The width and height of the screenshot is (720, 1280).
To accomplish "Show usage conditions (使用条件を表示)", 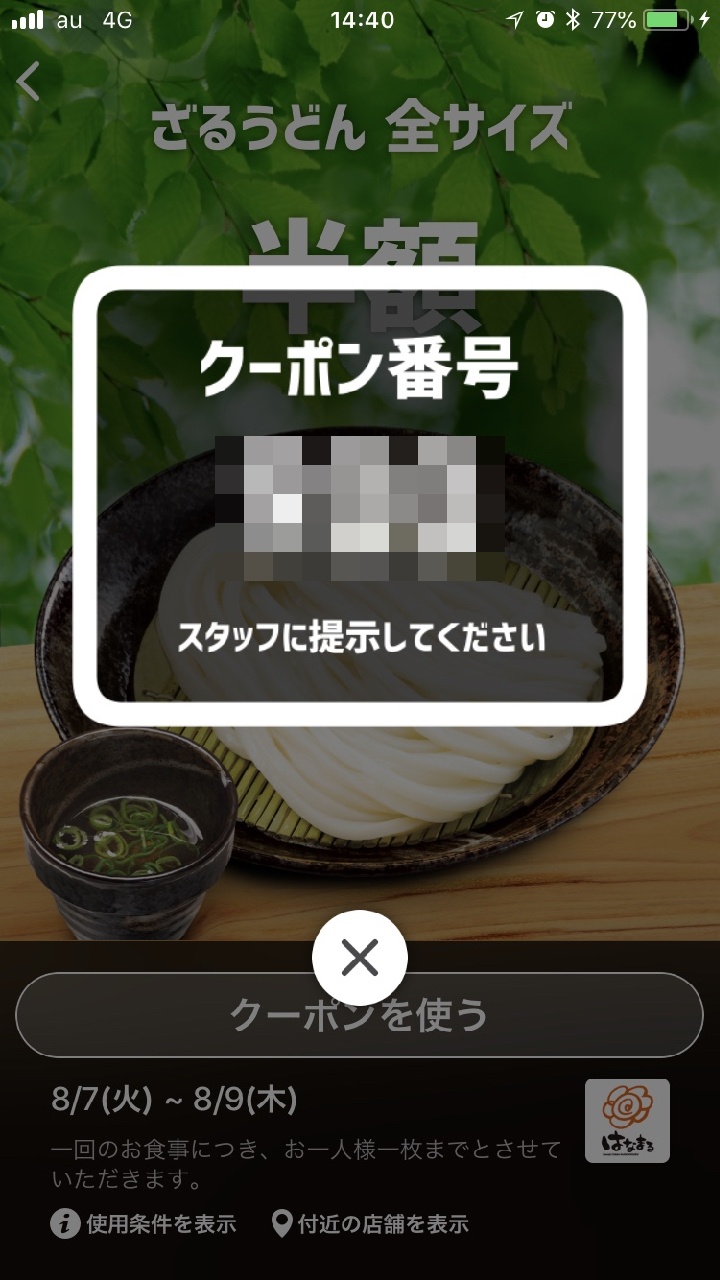I will [x=144, y=1223].
